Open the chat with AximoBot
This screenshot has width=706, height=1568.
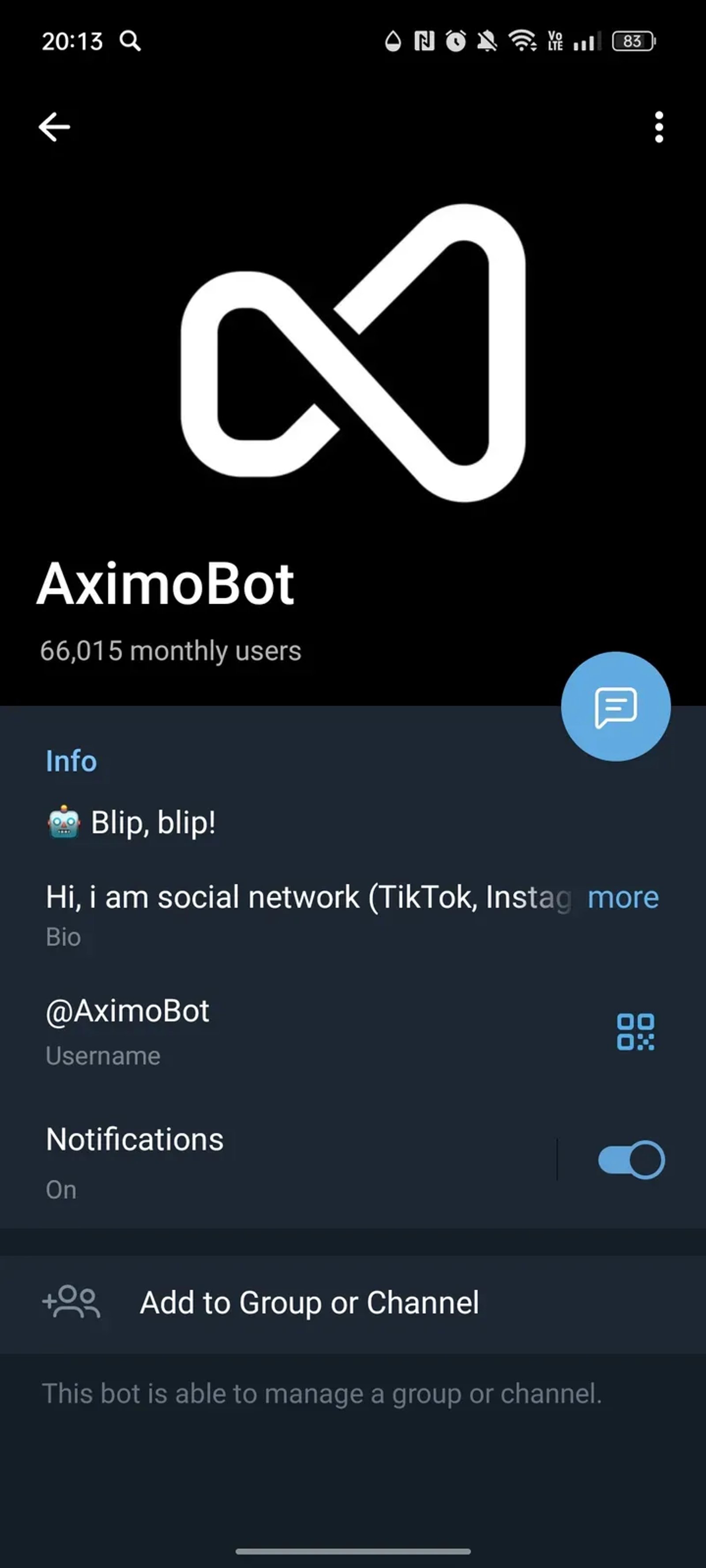coord(617,706)
